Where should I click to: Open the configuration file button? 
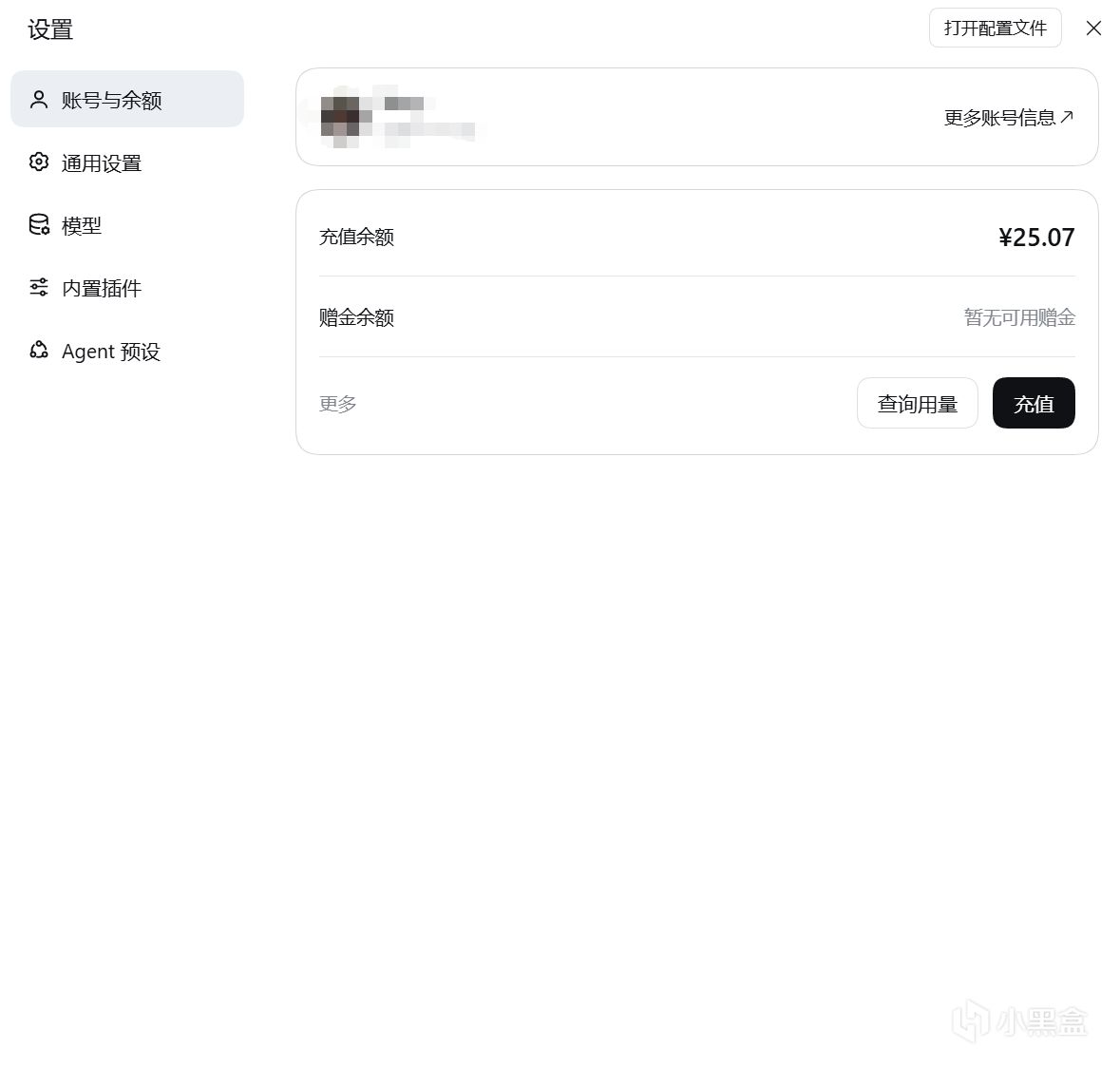pos(995,28)
